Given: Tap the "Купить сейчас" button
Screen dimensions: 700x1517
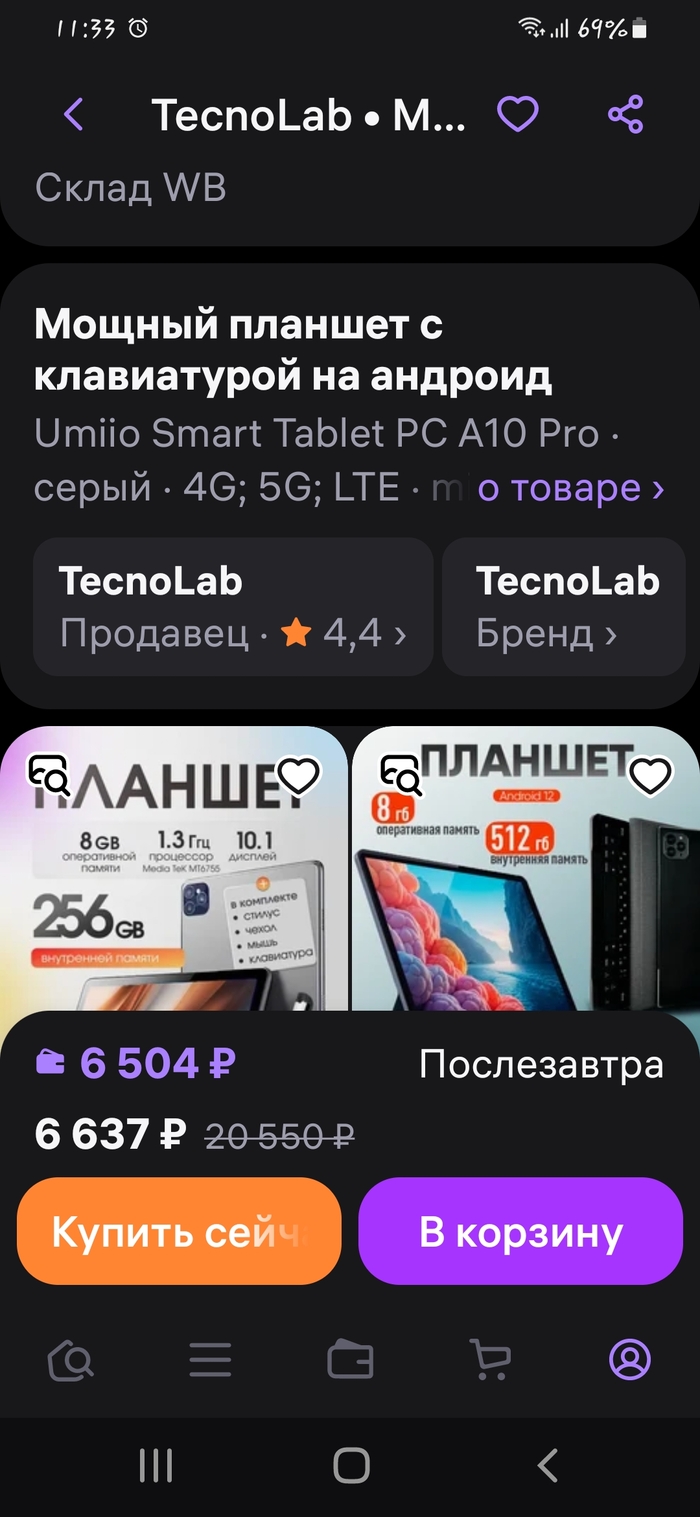Looking at the screenshot, I should 179,1231.
